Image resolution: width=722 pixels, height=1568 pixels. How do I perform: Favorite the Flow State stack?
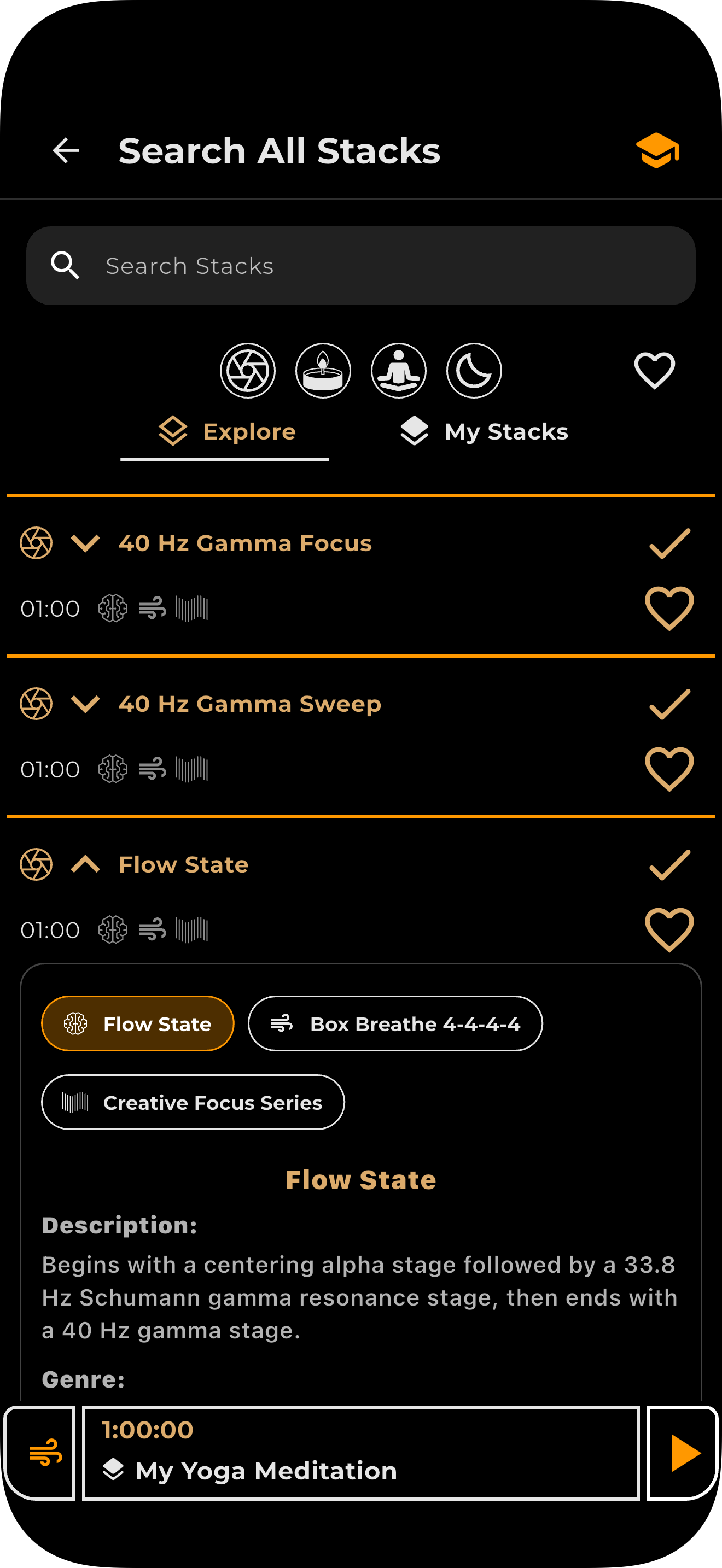pyautogui.click(x=669, y=928)
